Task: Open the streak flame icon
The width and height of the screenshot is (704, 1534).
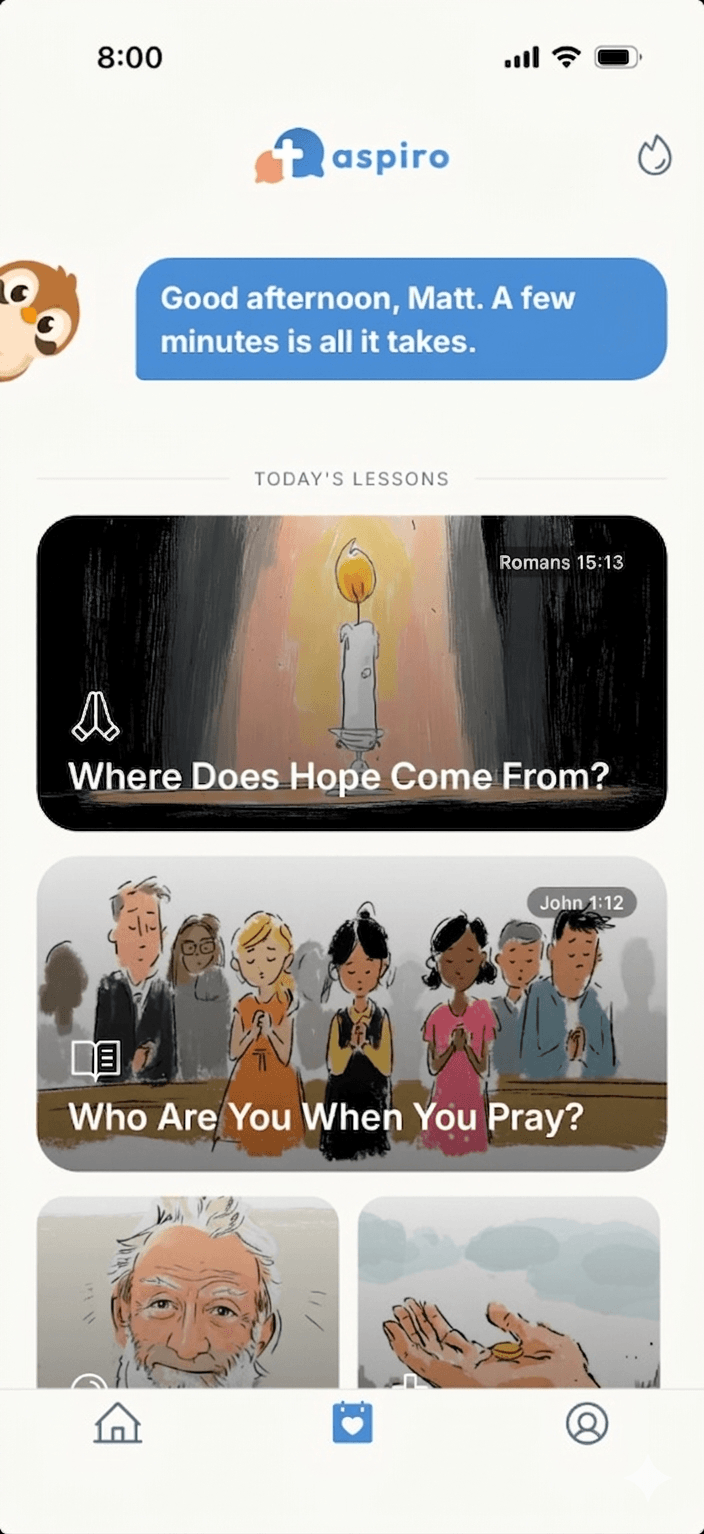Action: pyautogui.click(x=655, y=156)
